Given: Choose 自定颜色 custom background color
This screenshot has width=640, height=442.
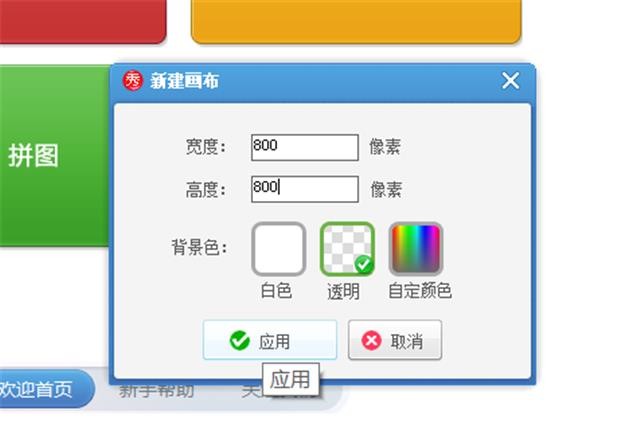Looking at the screenshot, I should (x=415, y=249).
